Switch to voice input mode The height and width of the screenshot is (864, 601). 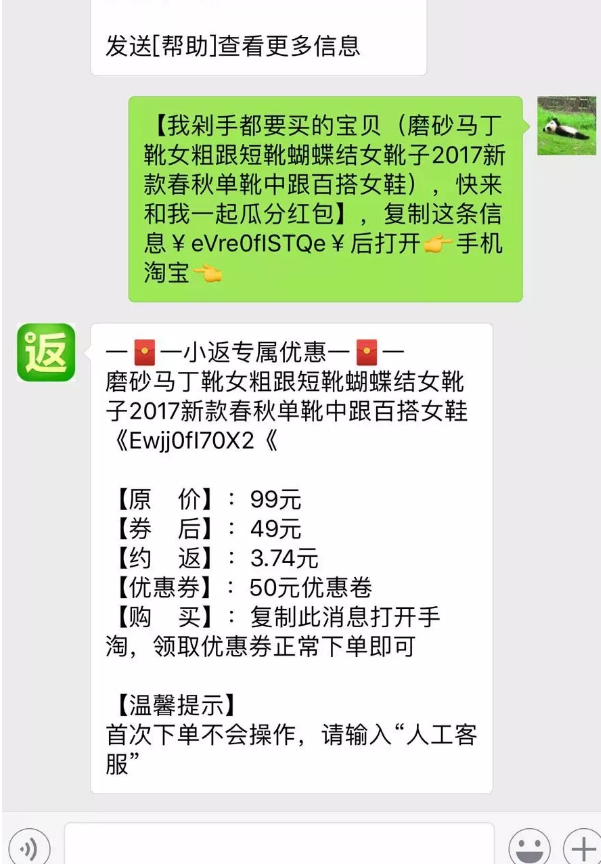(x=28, y=849)
